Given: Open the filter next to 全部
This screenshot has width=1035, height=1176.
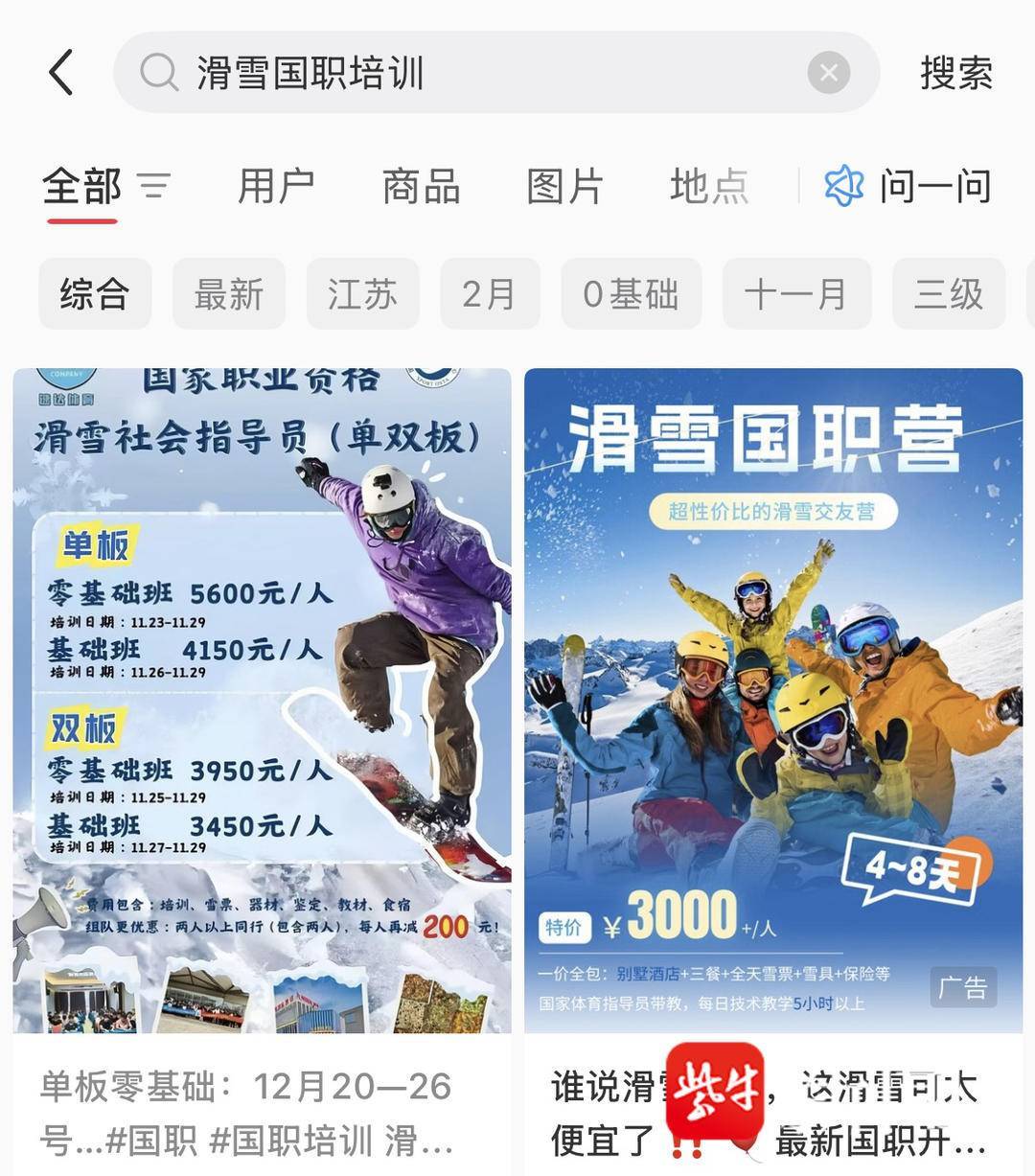Looking at the screenshot, I should tap(153, 186).
